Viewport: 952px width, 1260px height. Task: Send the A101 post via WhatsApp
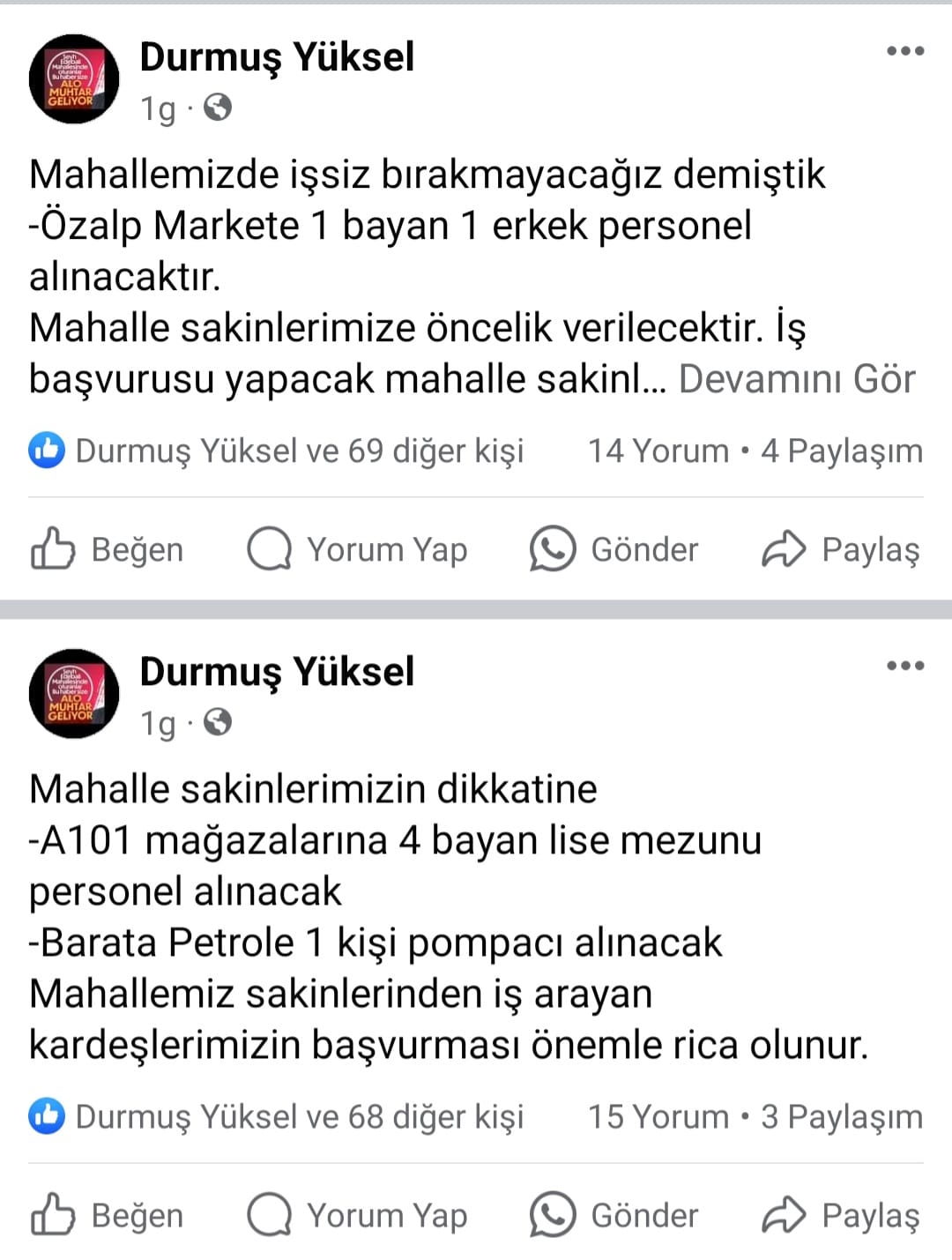click(614, 1215)
